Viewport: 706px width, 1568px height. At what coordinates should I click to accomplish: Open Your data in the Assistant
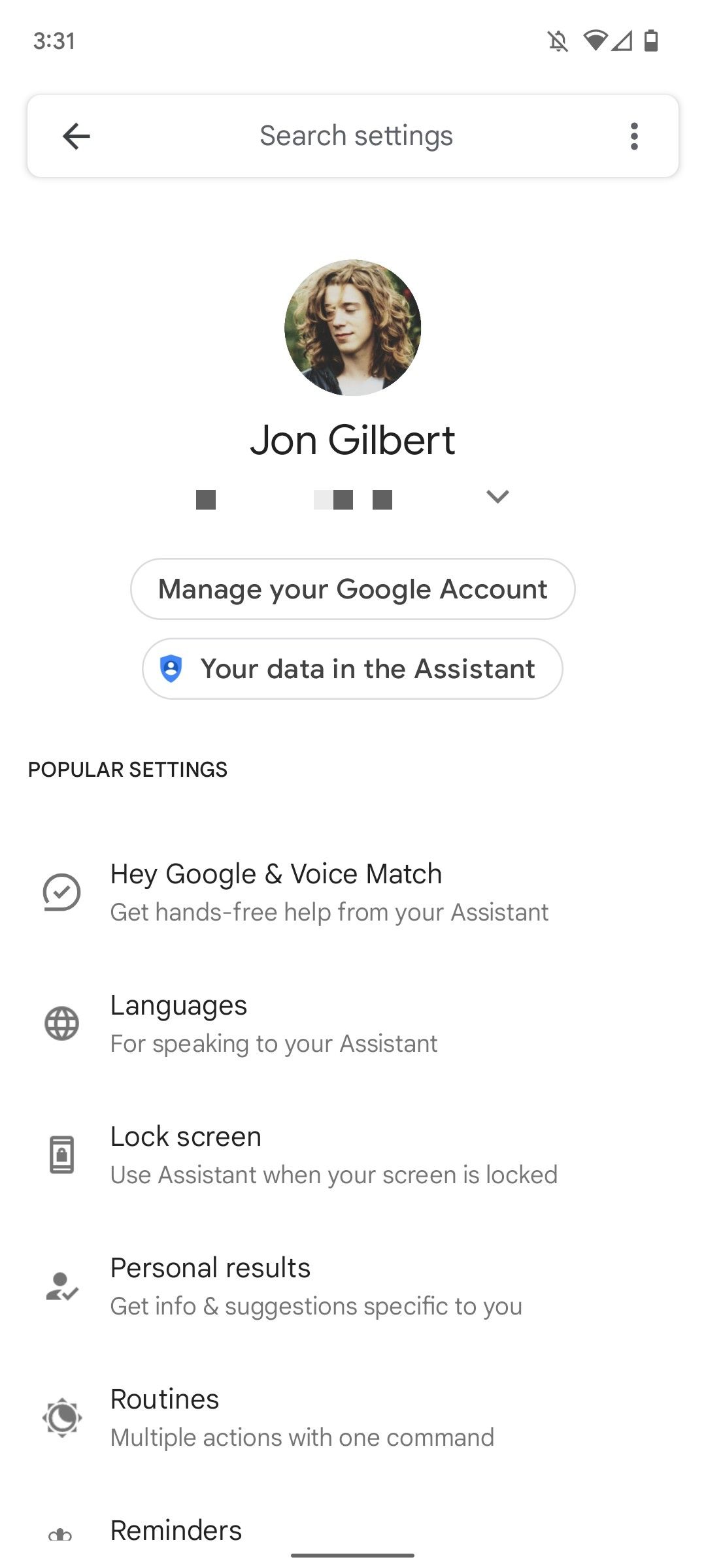click(x=353, y=668)
